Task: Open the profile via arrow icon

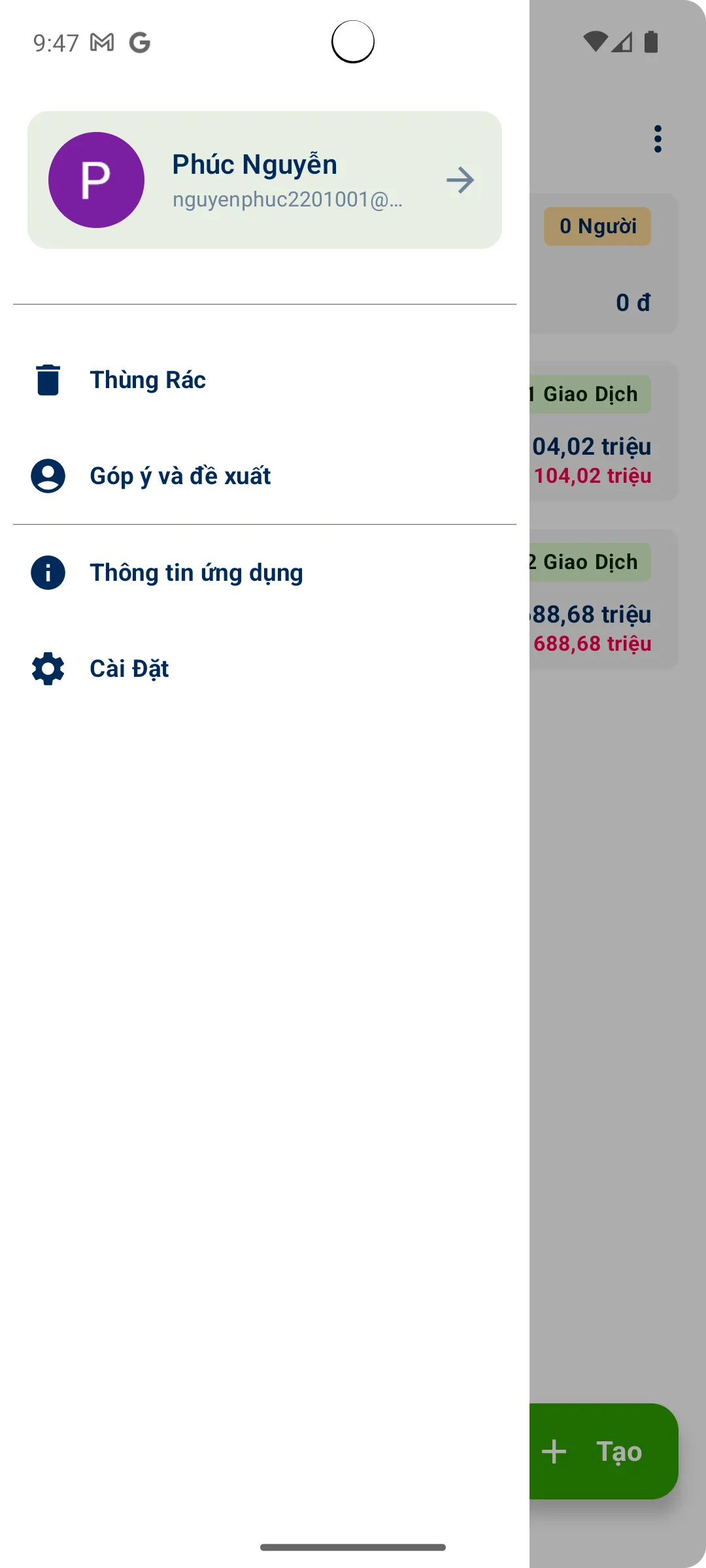Action: click(x=460, y=180)
